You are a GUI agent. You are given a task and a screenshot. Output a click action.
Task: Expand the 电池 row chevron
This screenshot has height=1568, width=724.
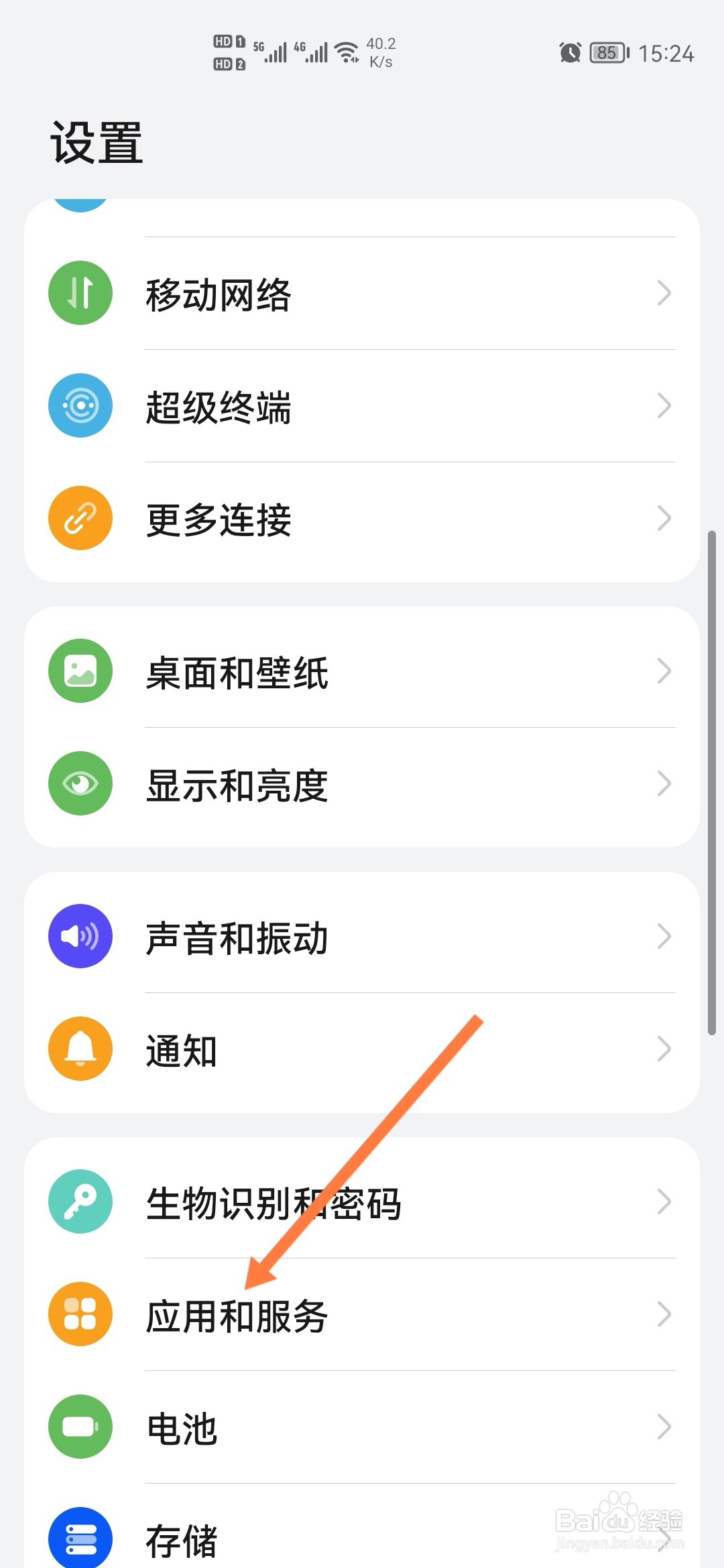pyautogui.click(x=664, y=1426)
